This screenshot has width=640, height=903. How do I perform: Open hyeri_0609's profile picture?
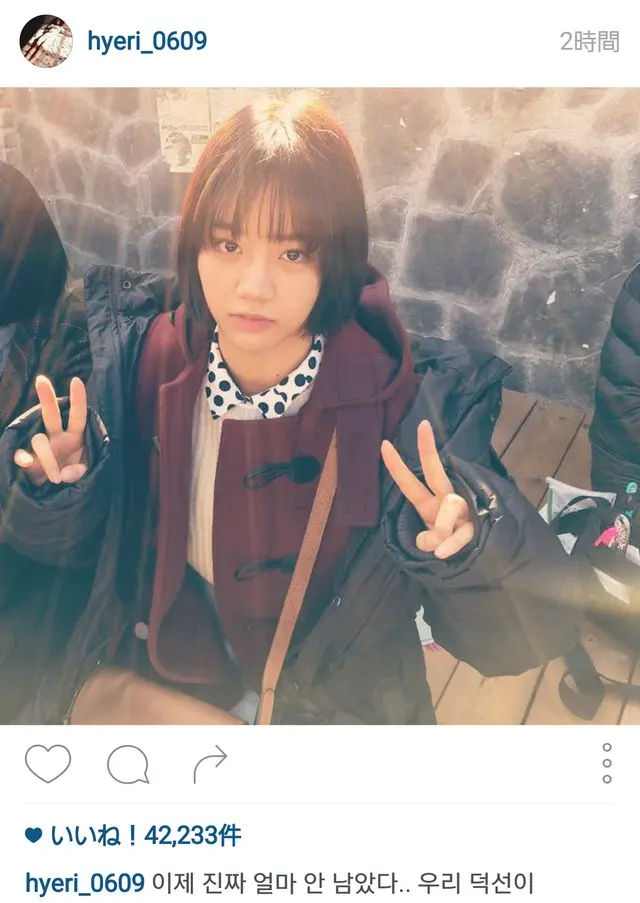(46, 42)
